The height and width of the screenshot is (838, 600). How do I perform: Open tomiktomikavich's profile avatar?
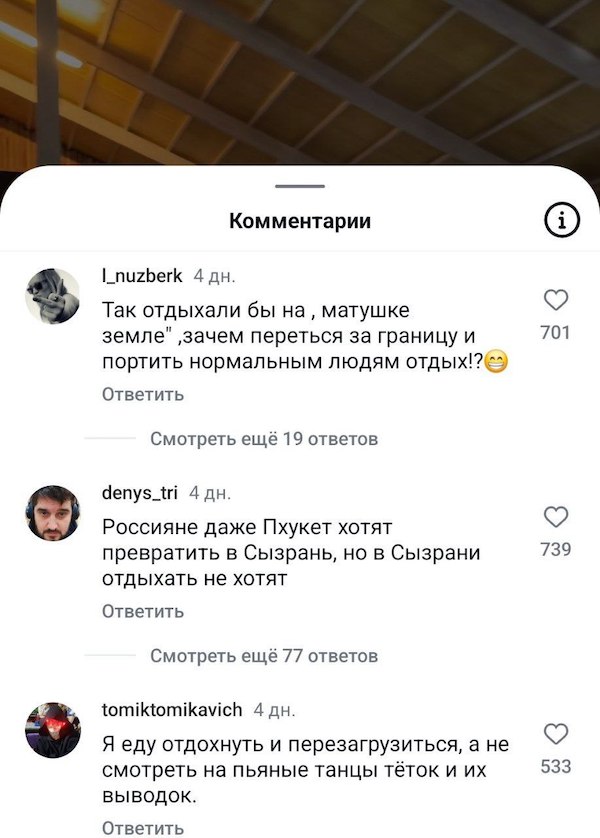(52, 730)
